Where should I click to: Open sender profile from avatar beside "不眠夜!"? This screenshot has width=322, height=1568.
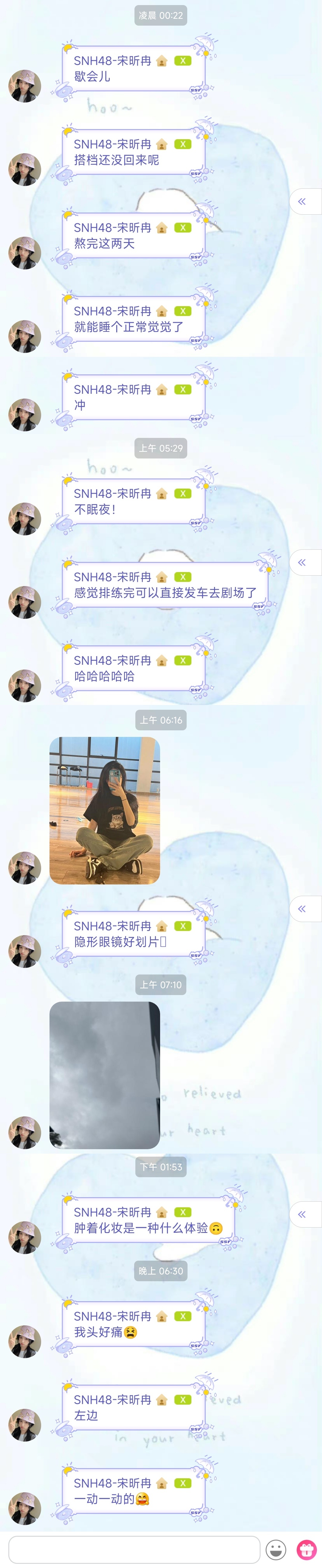[x=25, y=519]
